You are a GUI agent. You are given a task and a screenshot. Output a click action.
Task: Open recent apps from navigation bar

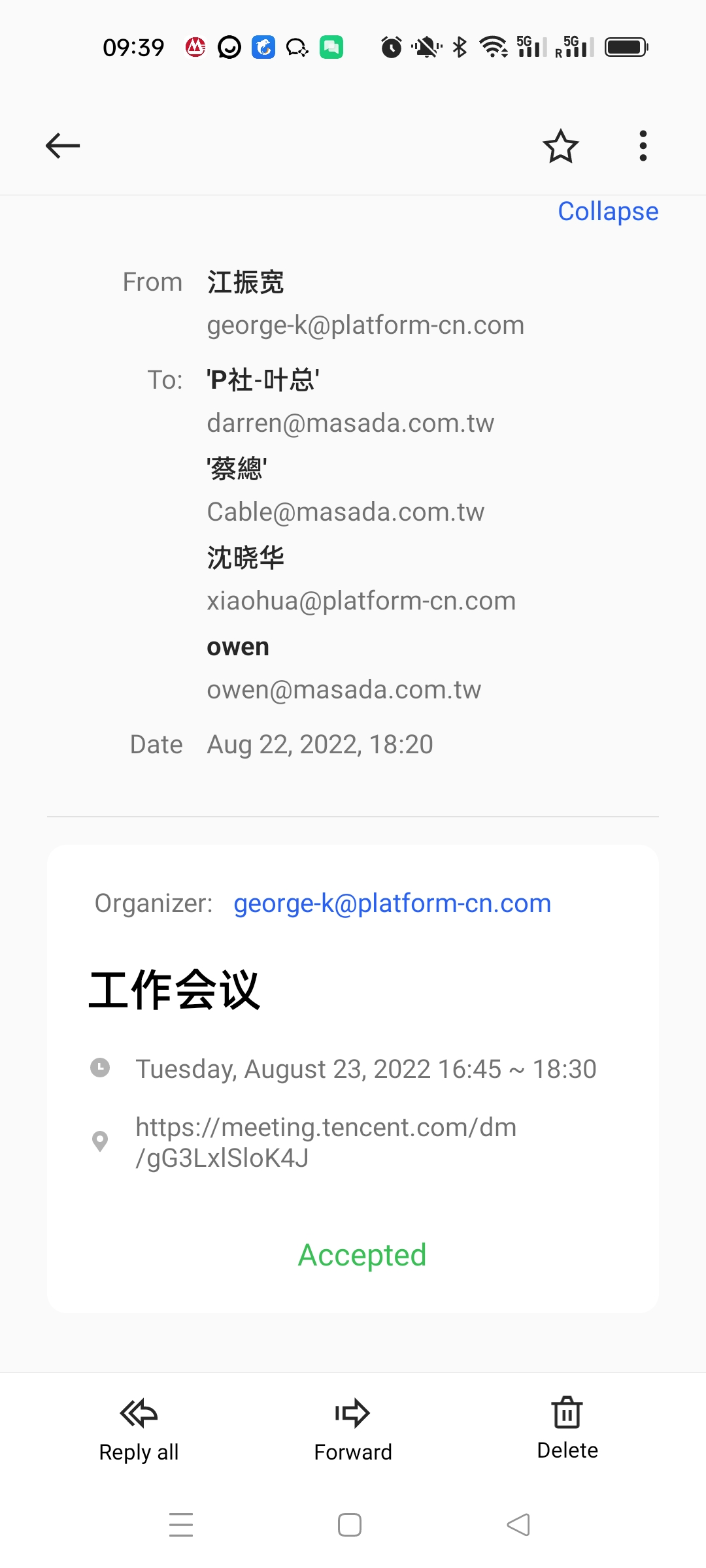click(181, 1525)
